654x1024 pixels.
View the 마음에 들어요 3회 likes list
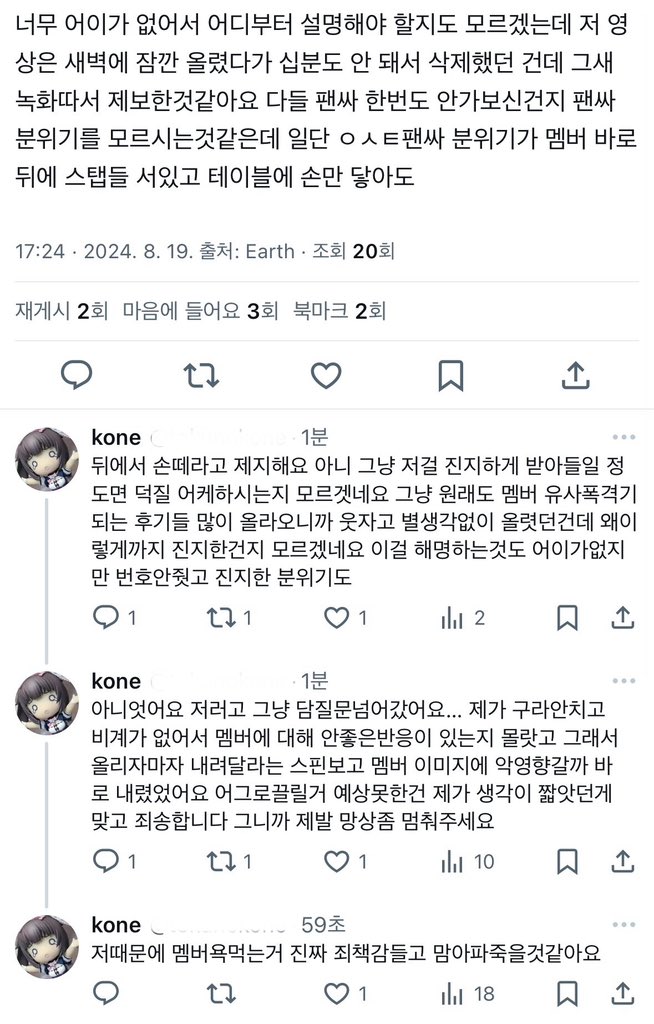[x=198, y=311]
